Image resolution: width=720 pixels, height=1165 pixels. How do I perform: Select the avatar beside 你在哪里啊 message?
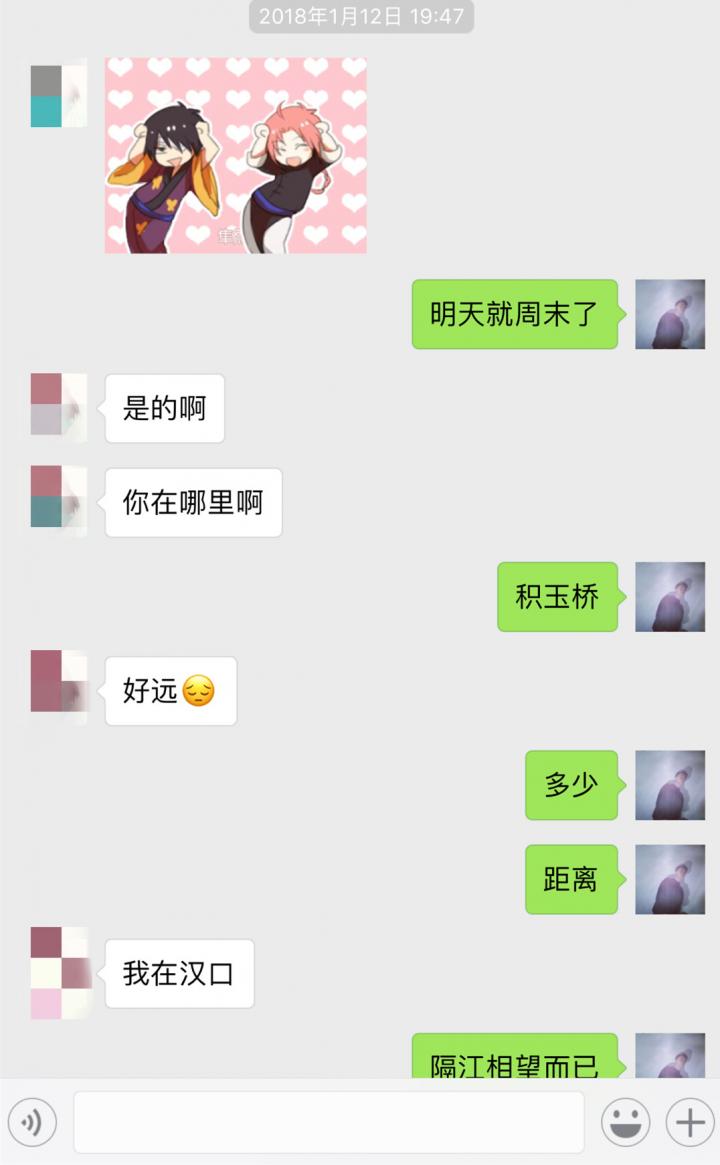pos(57,502)
